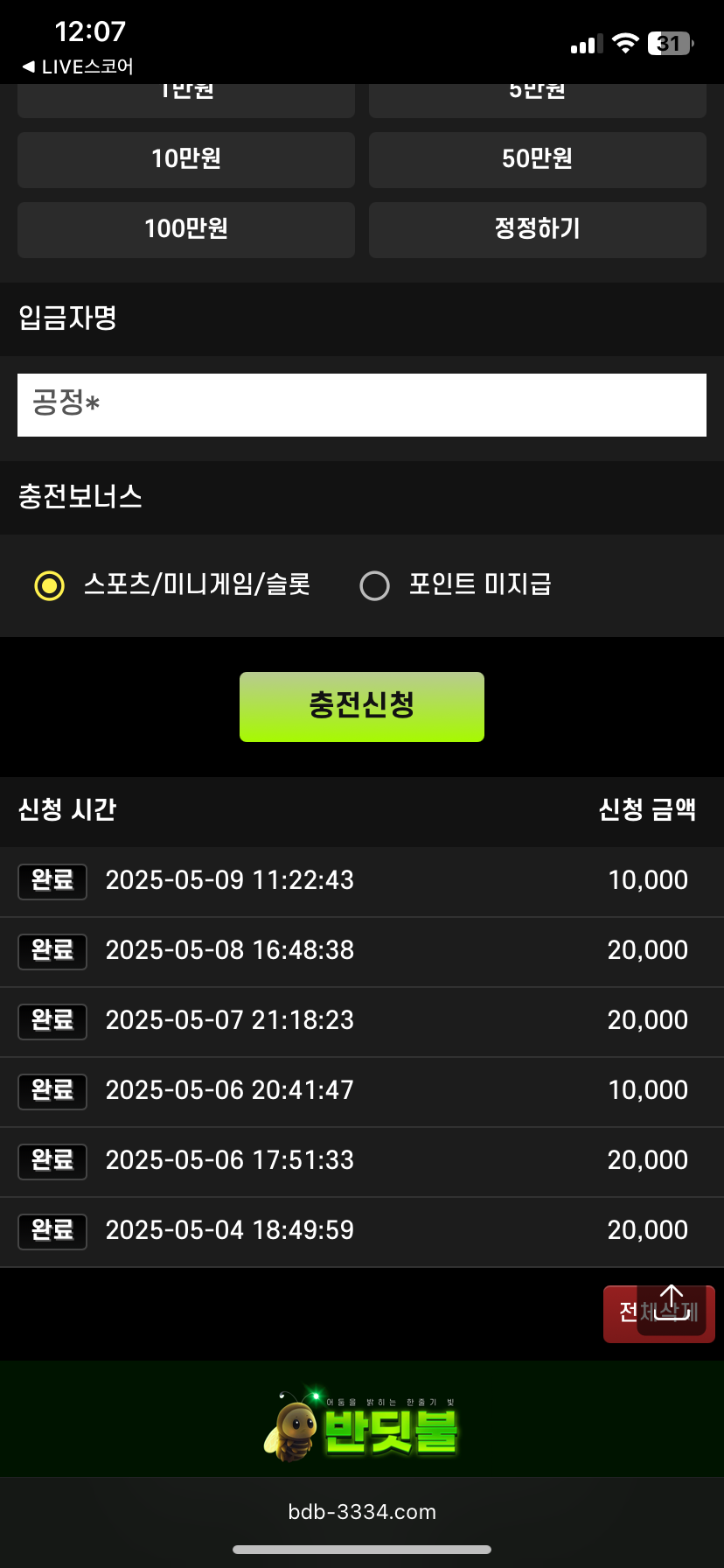Select the 10만원 amount button
724x1568 pixels.
pos(186,159)
